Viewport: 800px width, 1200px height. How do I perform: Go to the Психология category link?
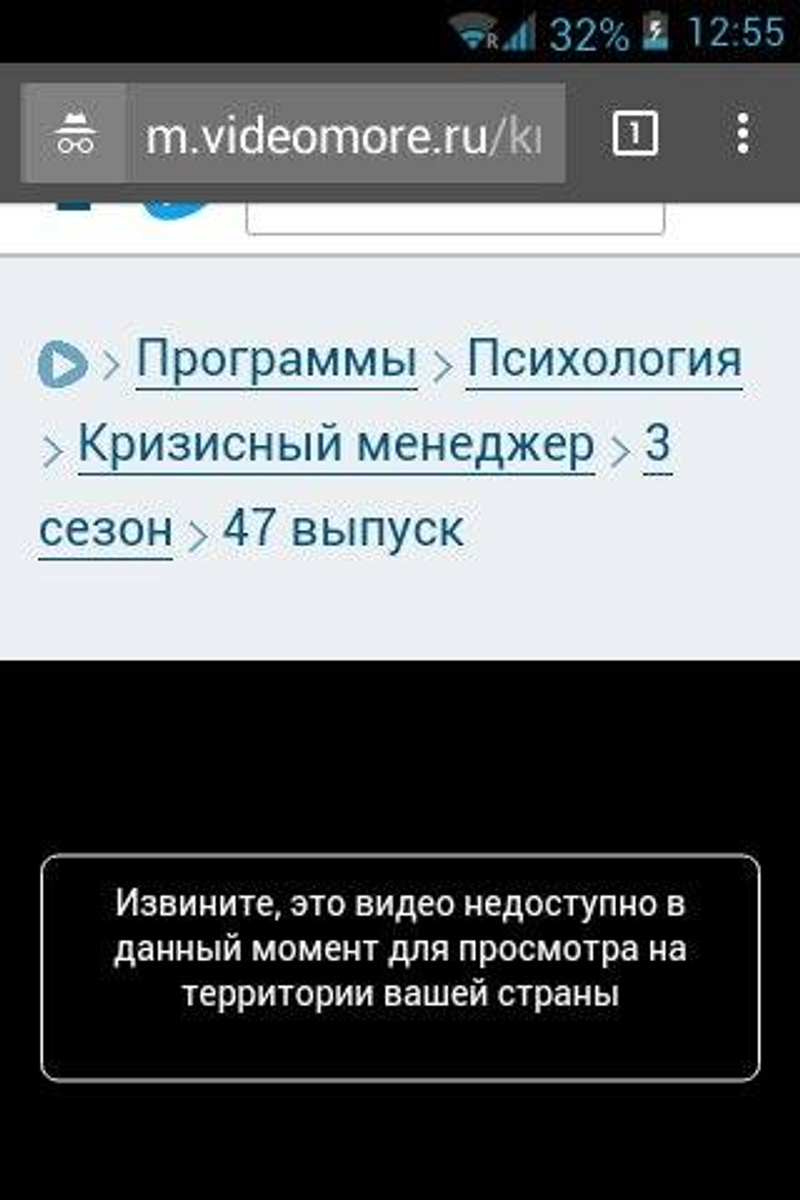(x=604, y=359)
